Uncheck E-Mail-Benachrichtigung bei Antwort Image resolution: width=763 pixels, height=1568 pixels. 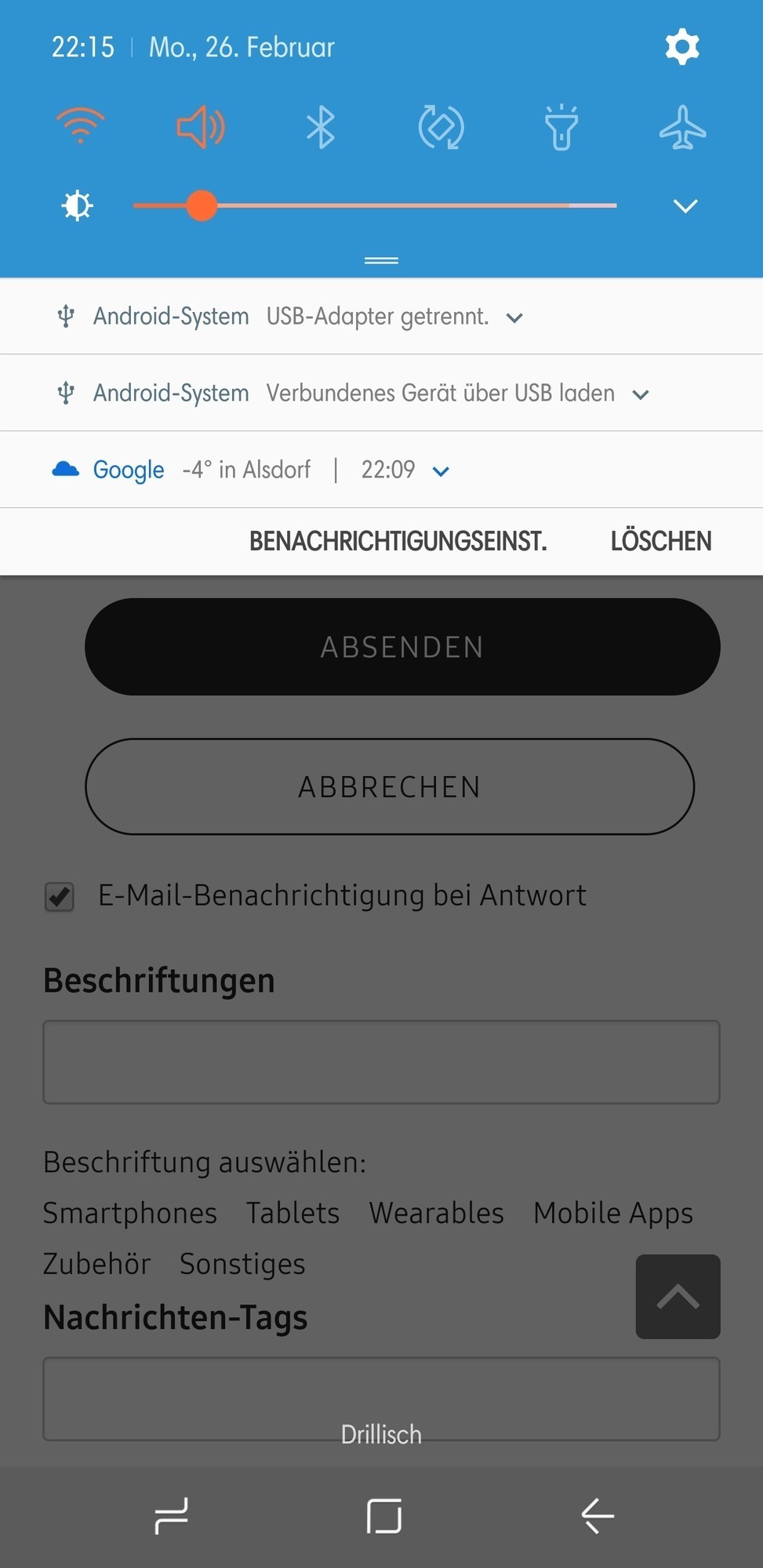coord(60,896)
